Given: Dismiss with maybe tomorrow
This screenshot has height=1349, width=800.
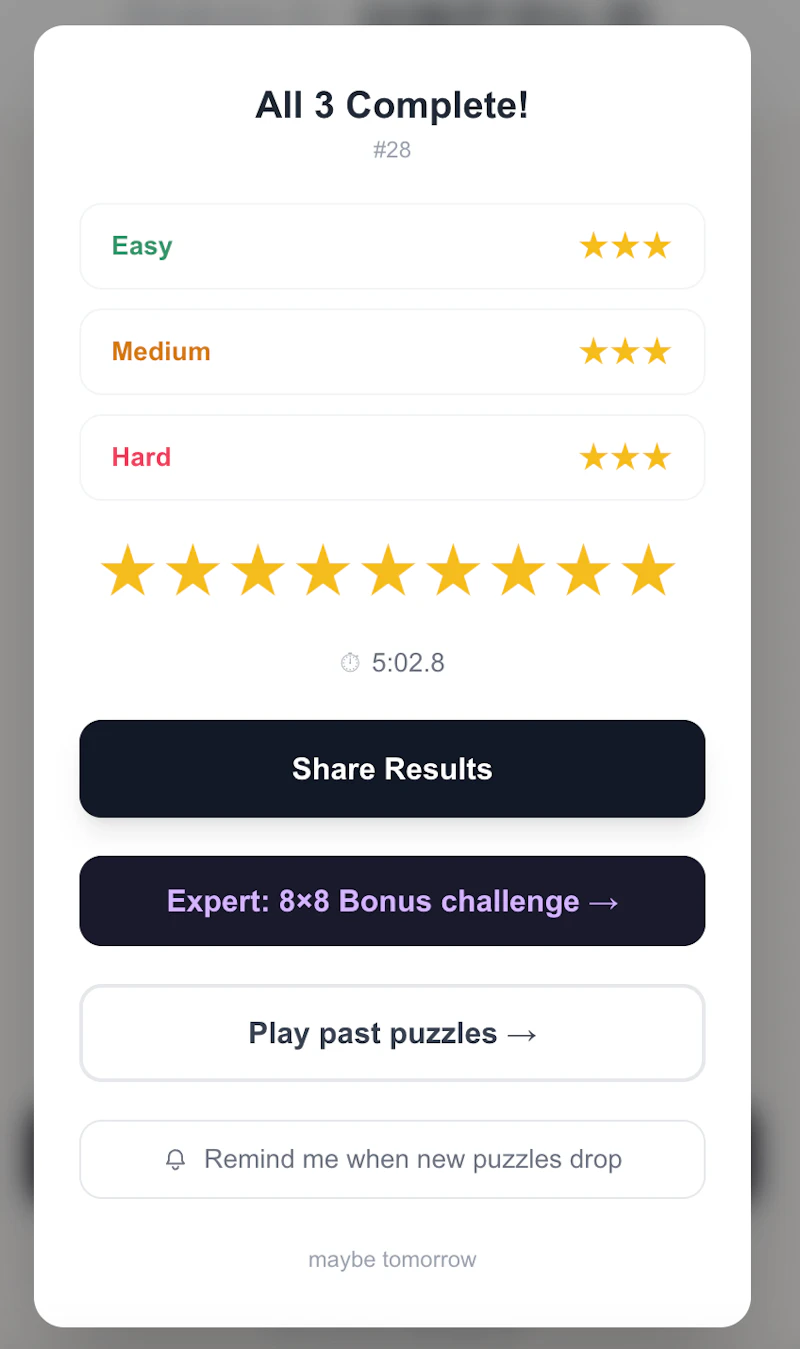Looking at the screenshot, I should pyautogui.click(x=392, y=1259).
